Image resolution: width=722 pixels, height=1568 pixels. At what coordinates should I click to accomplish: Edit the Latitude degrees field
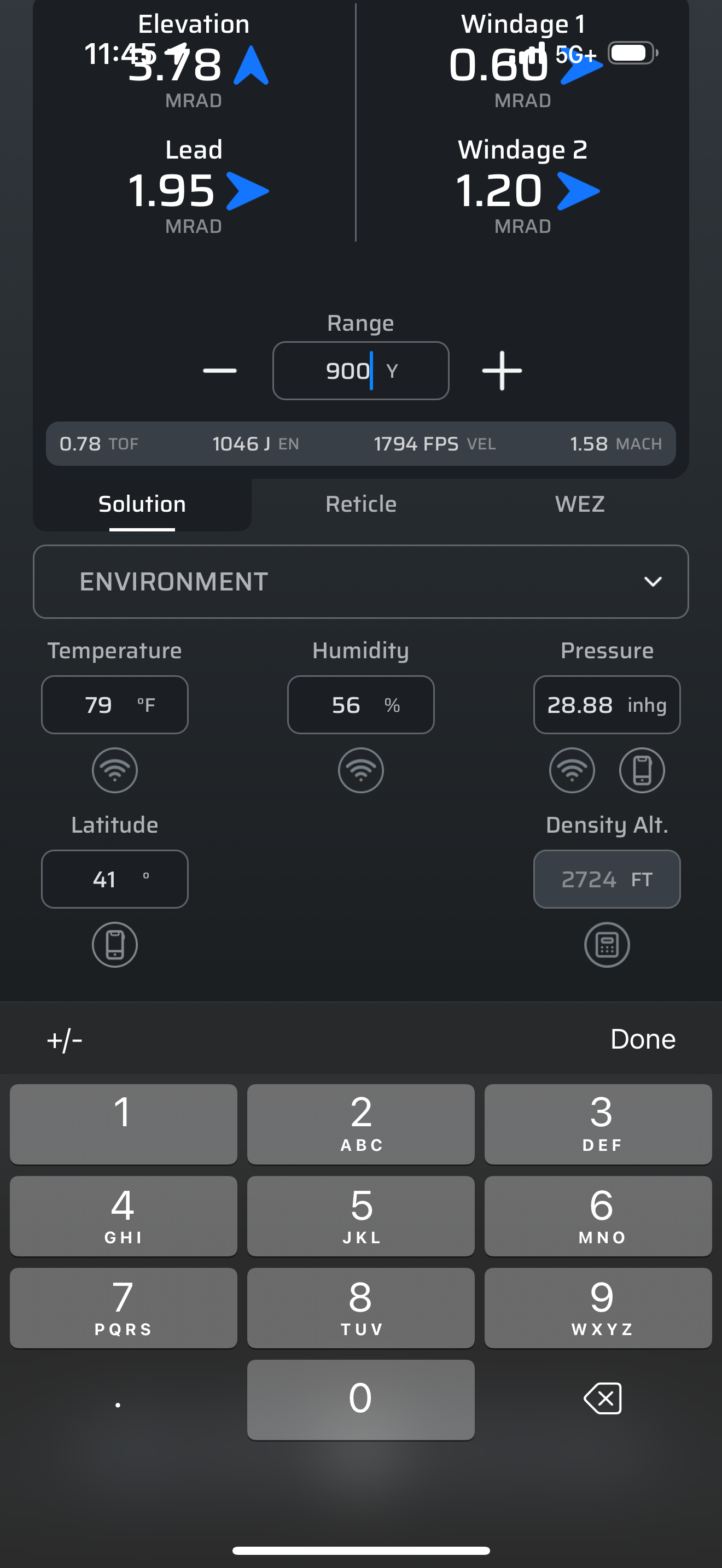click(114, 879)
